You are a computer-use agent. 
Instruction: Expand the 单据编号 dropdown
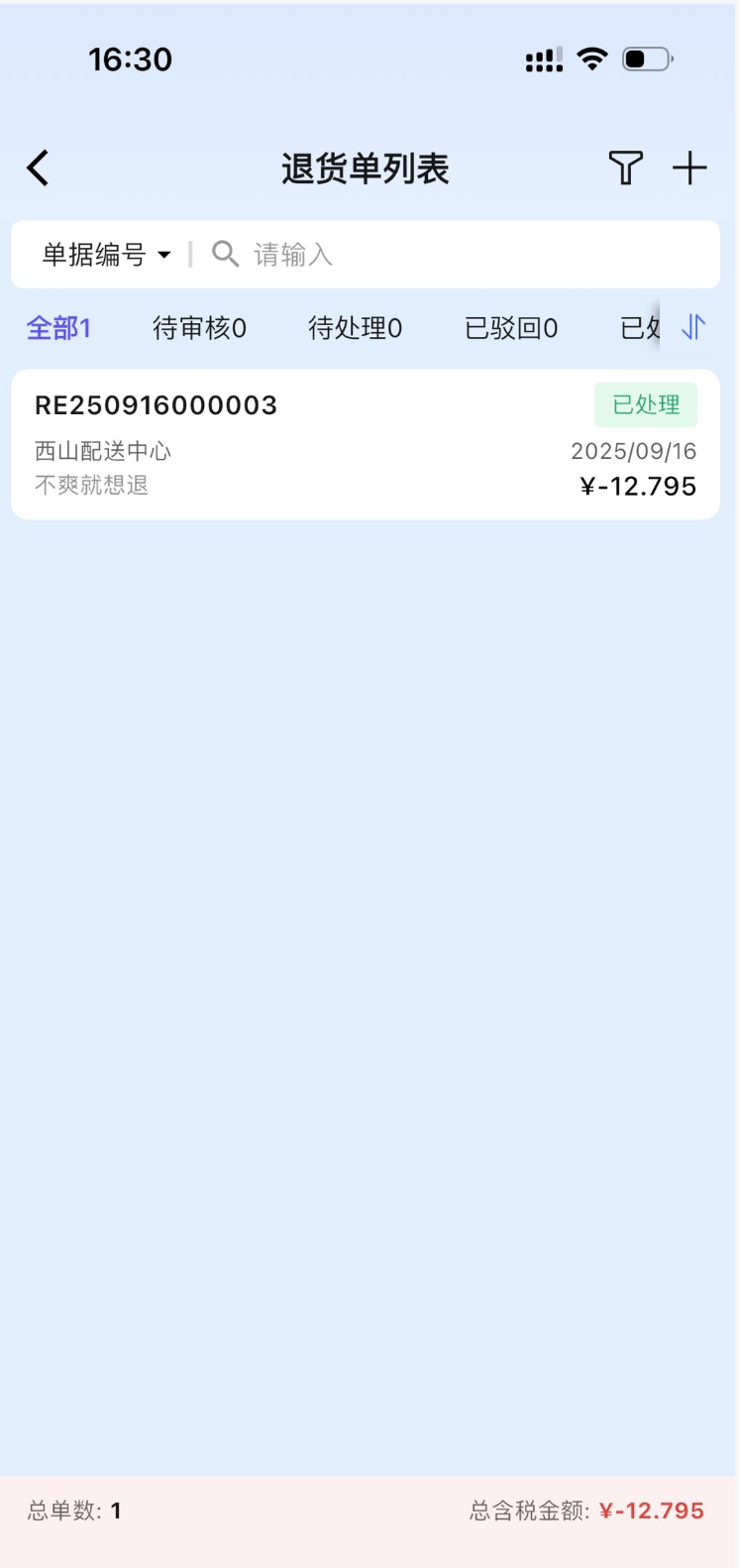point(106,255)
